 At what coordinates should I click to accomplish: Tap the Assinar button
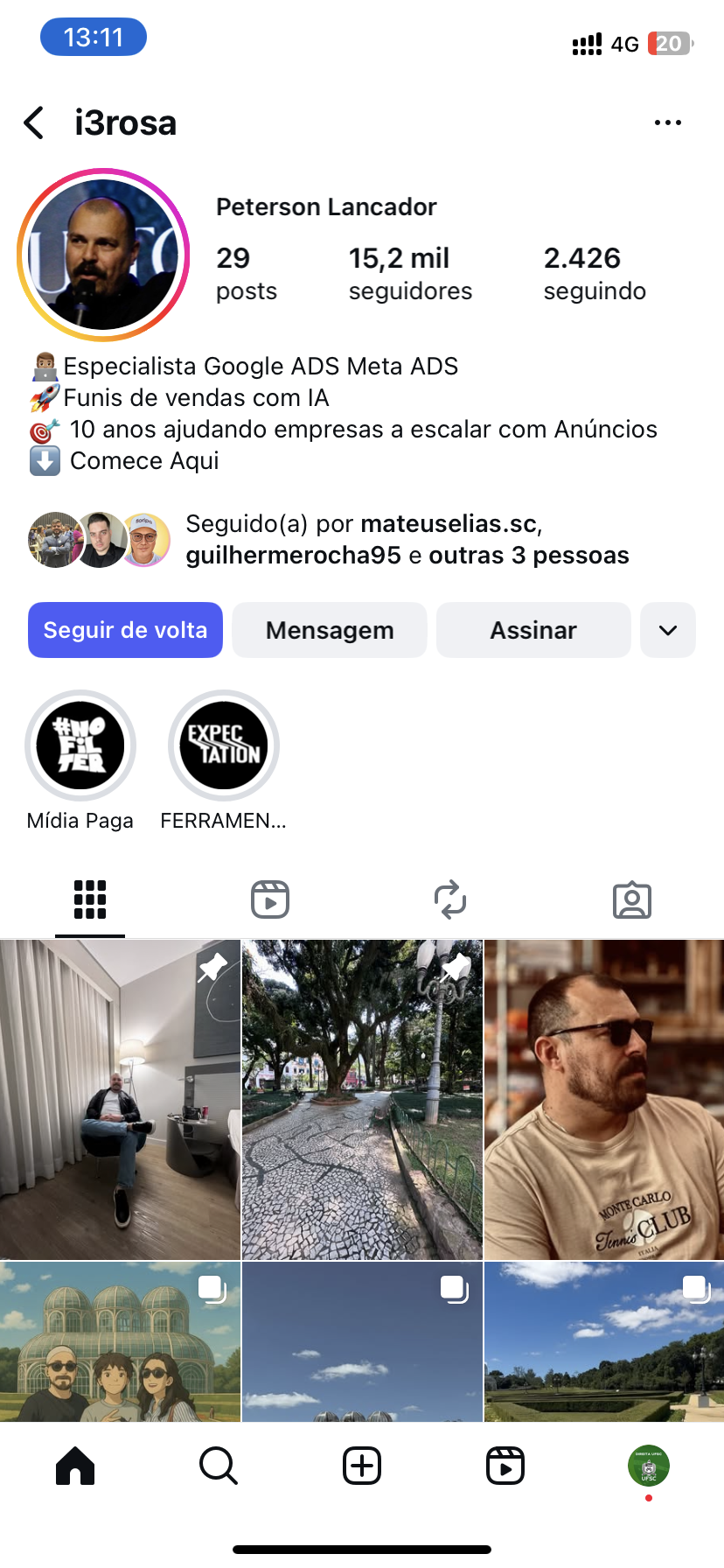533,630
